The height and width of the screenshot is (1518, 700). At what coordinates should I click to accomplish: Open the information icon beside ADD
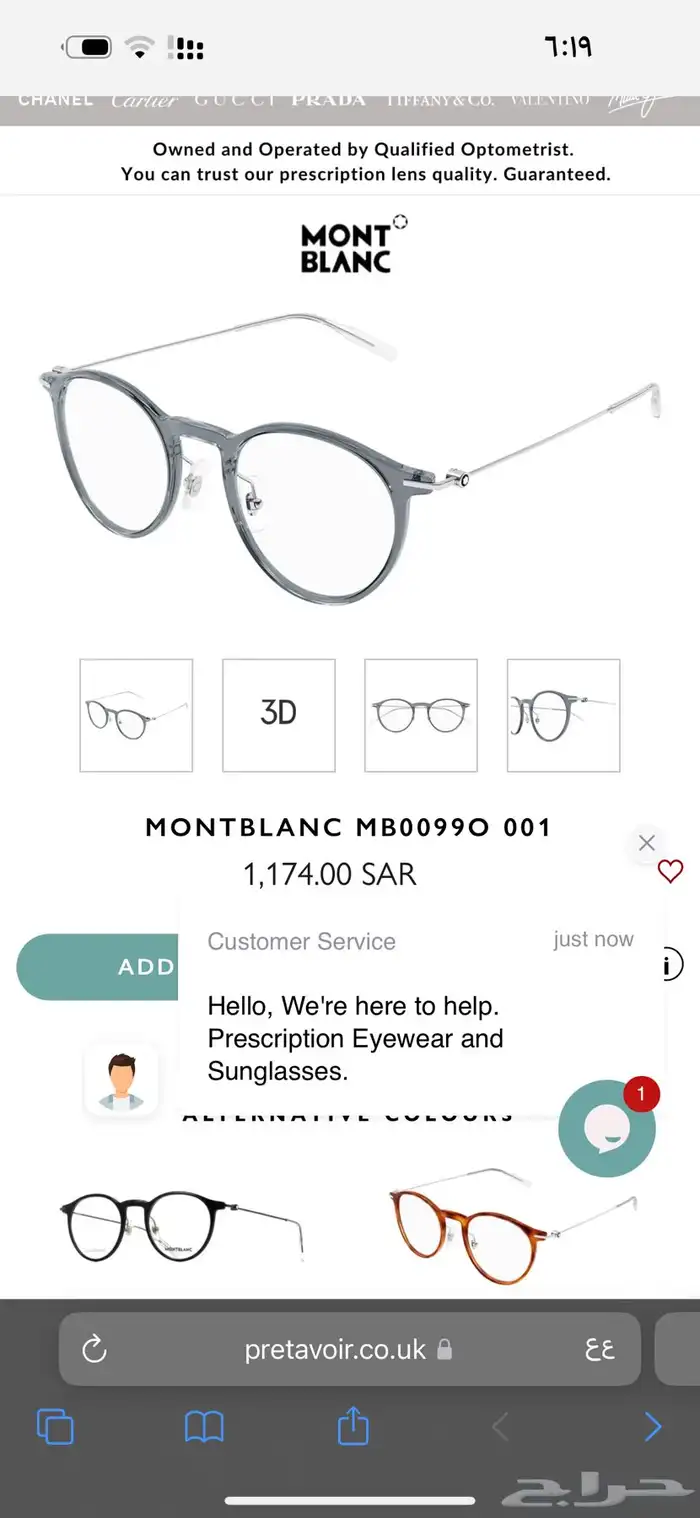pos(670,964)
